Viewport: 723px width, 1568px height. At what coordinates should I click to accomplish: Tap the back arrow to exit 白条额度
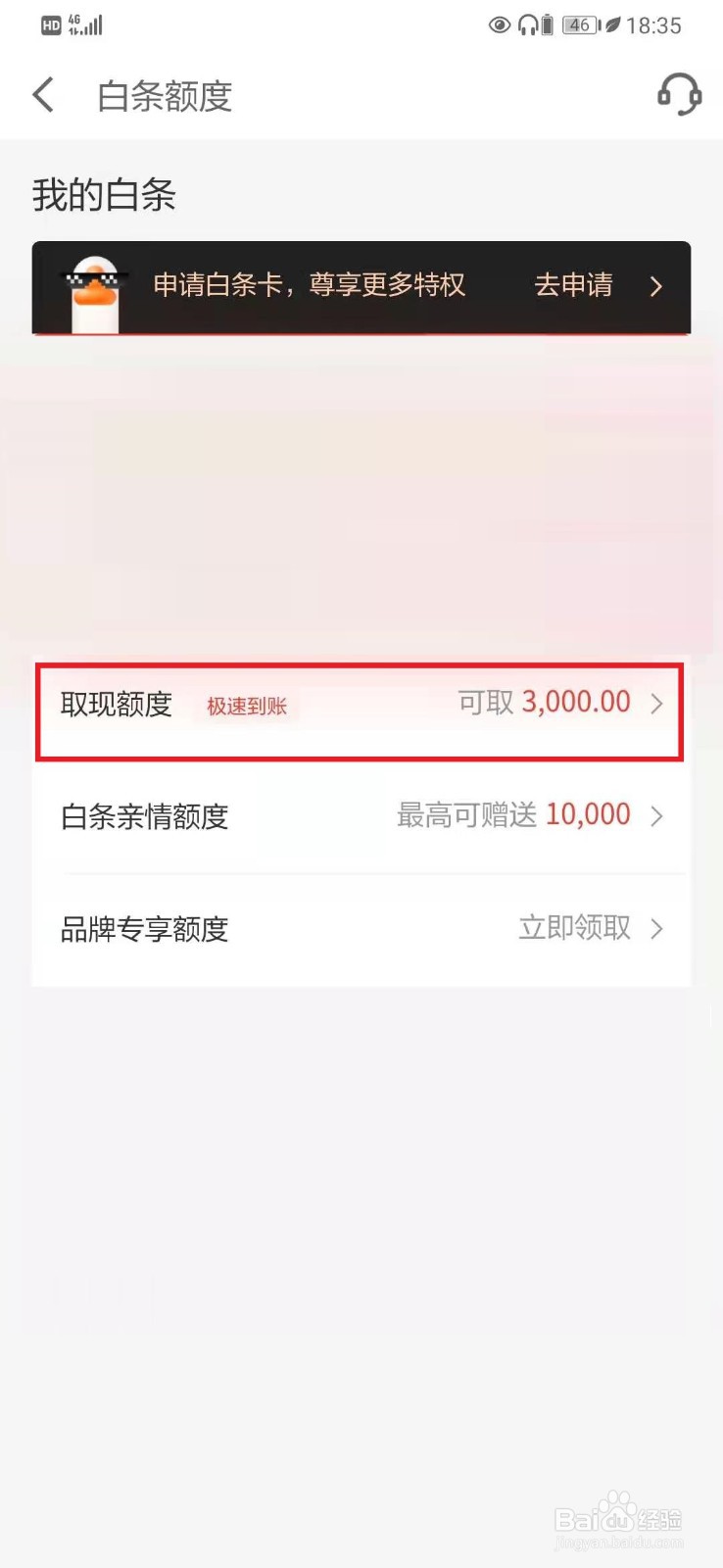(41, 94)
